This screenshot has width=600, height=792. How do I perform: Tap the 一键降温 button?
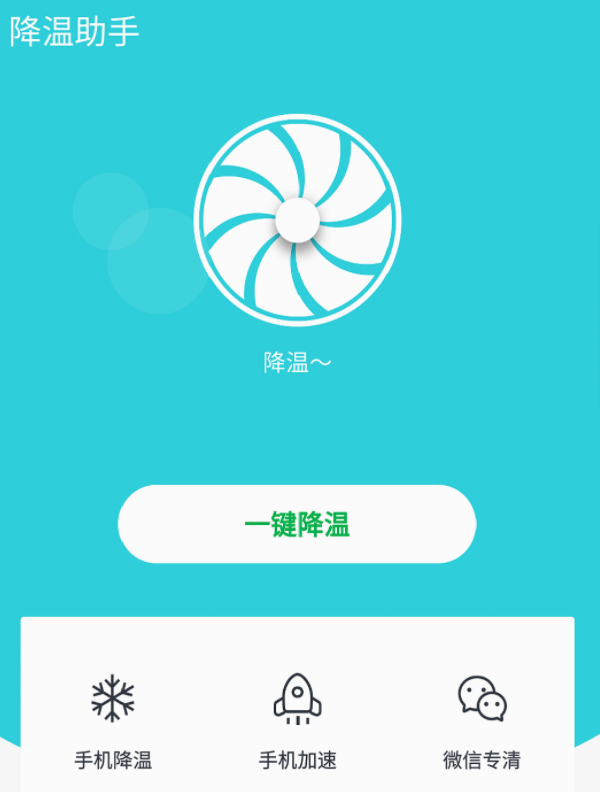tap(297, 524)
